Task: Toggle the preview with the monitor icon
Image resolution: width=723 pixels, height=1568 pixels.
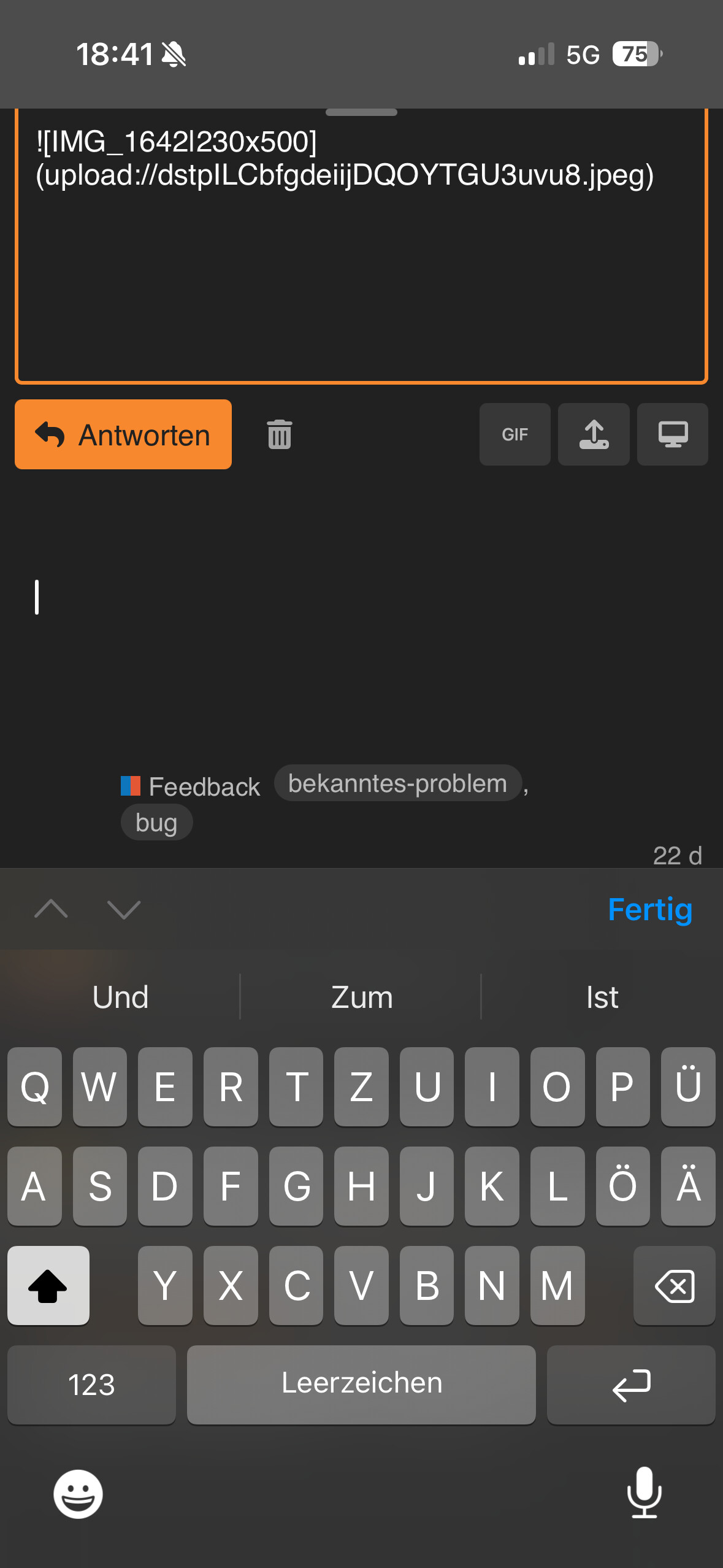Action: [x=672, y=434]
